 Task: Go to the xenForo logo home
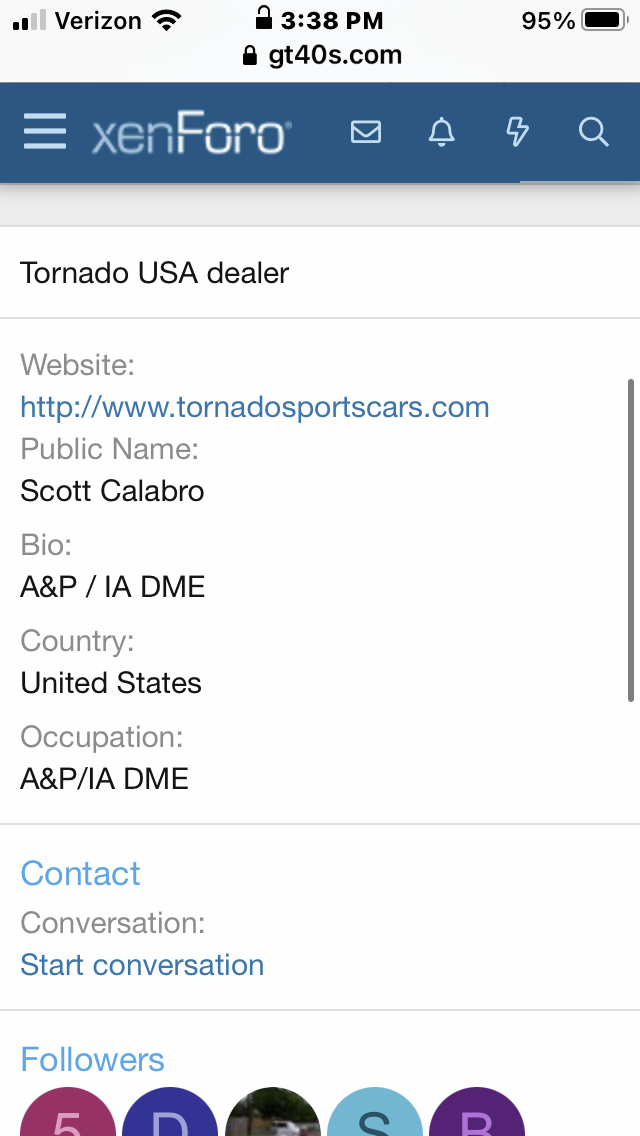point(191,133)
